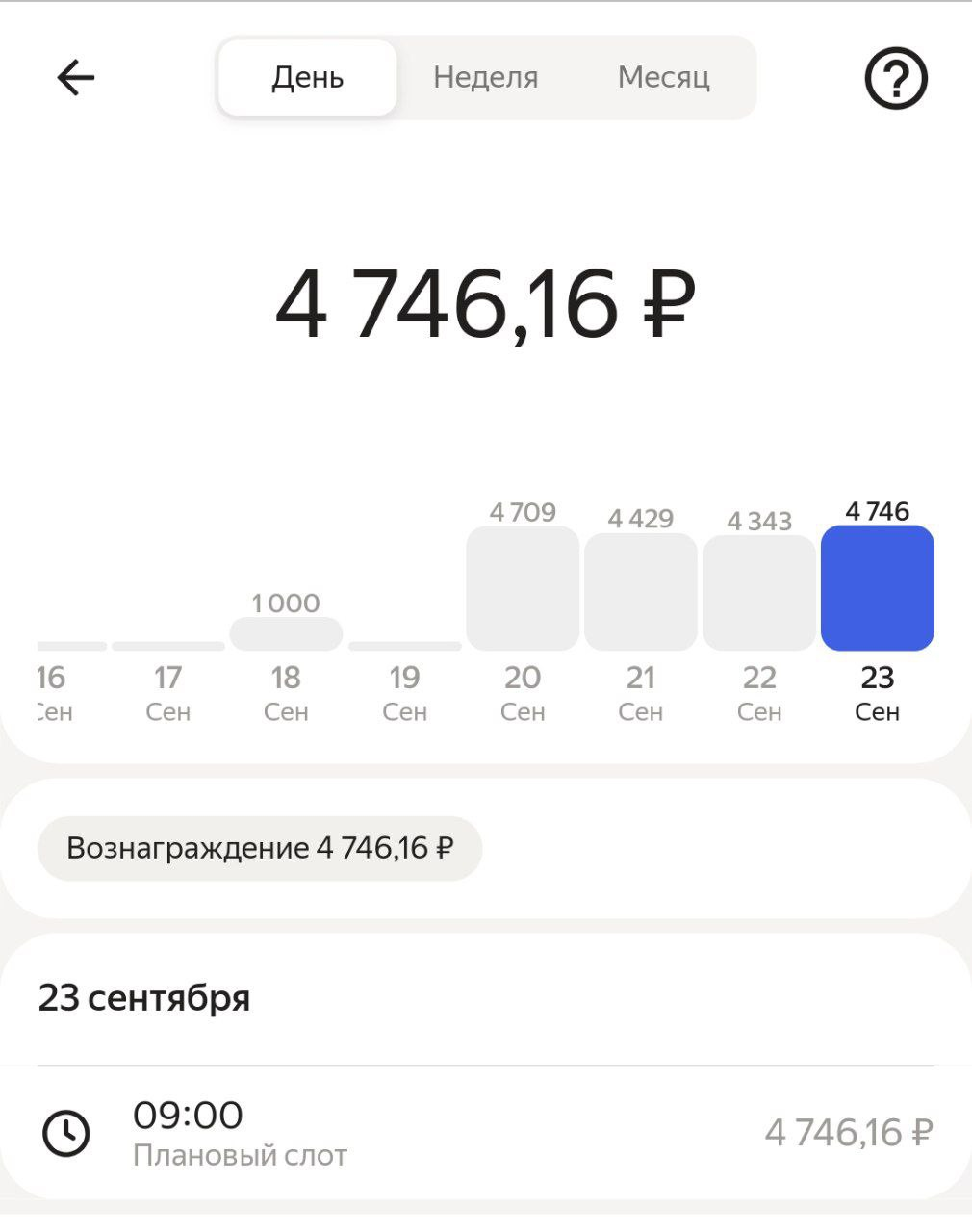Select the 18 Сен bar showing 1 000
Screen dimensions: 972x1232
pos(286,634)
